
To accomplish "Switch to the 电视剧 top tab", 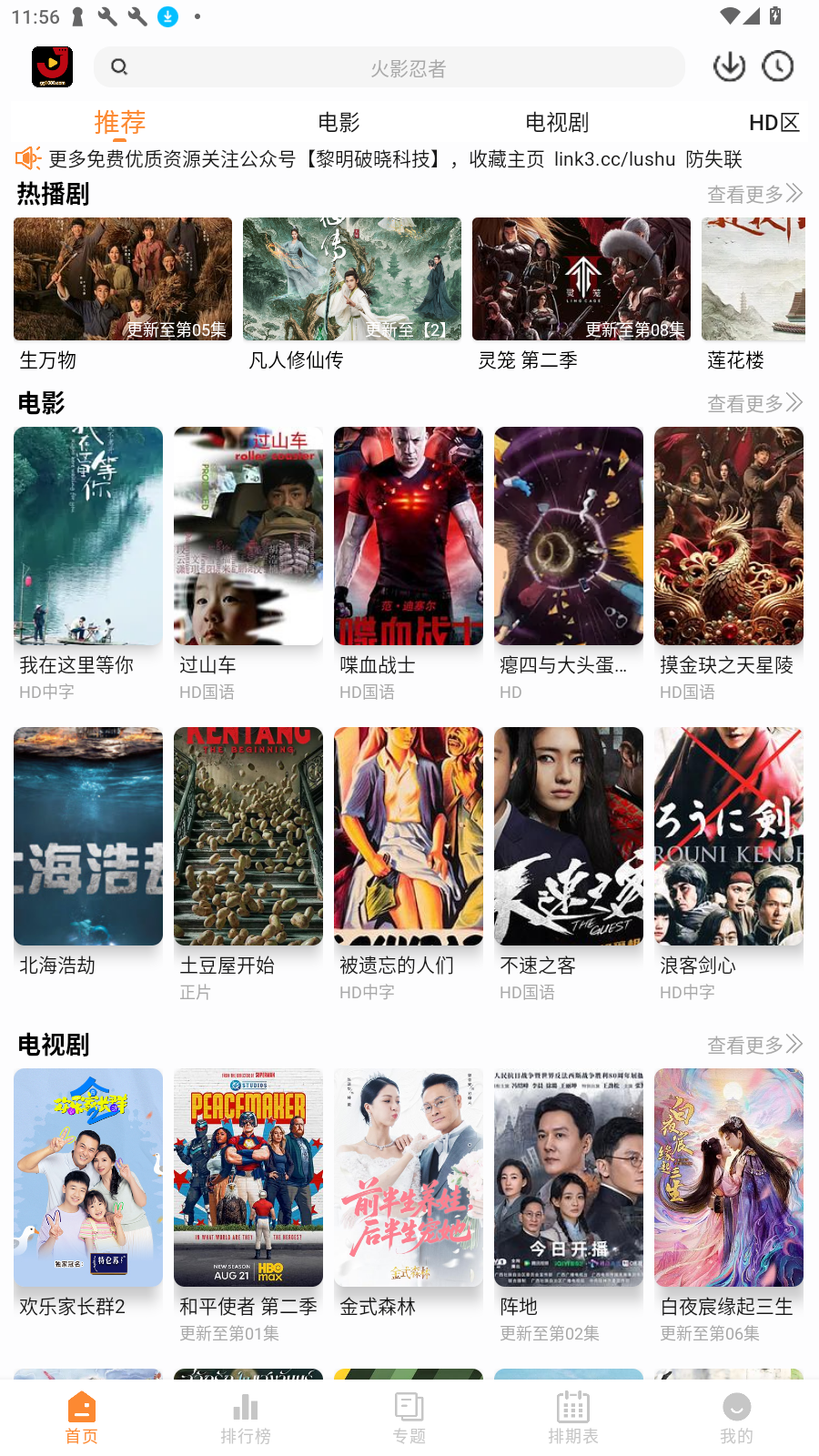I will (x=556, y=122).
